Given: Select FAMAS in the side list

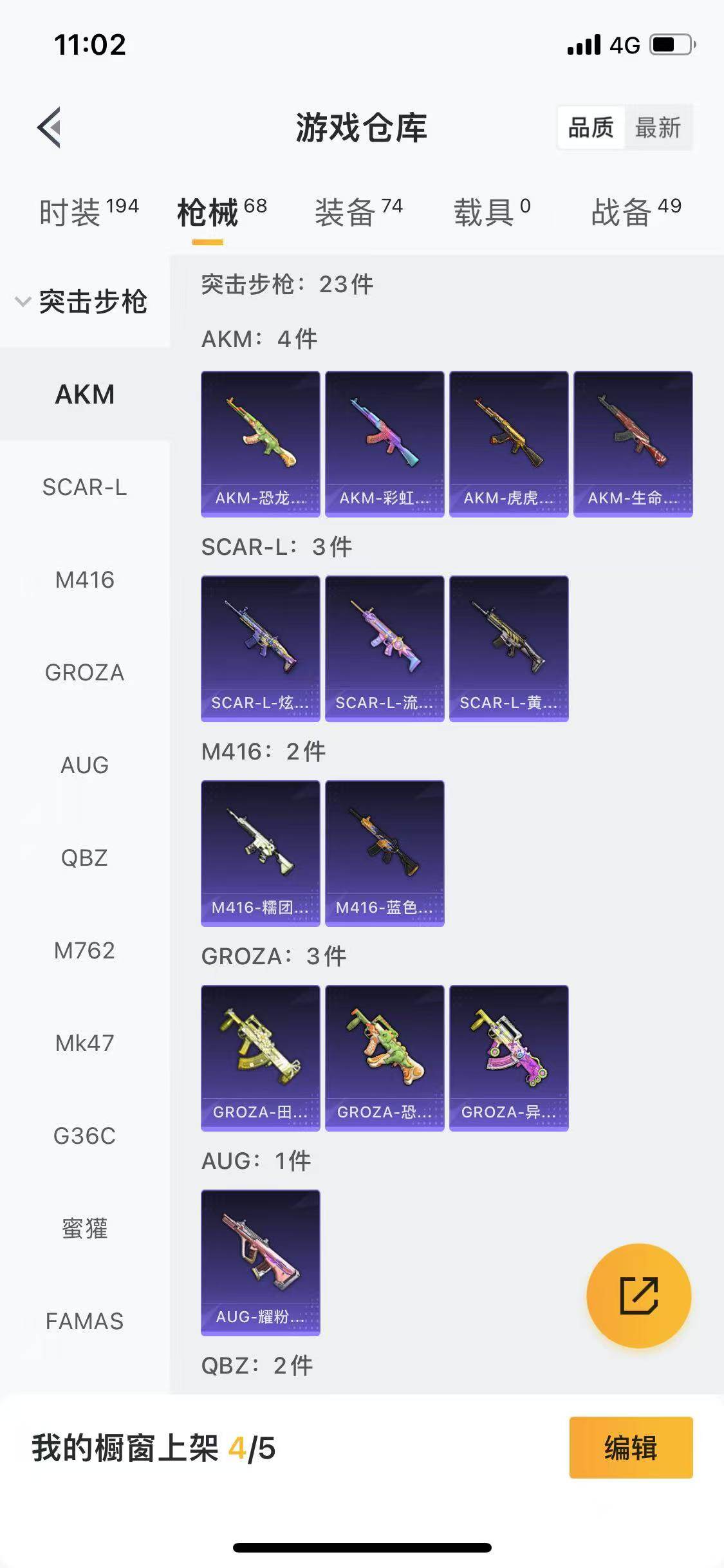Looking at the screenshot, I should pyautogui.click(x=84, y=1321).
